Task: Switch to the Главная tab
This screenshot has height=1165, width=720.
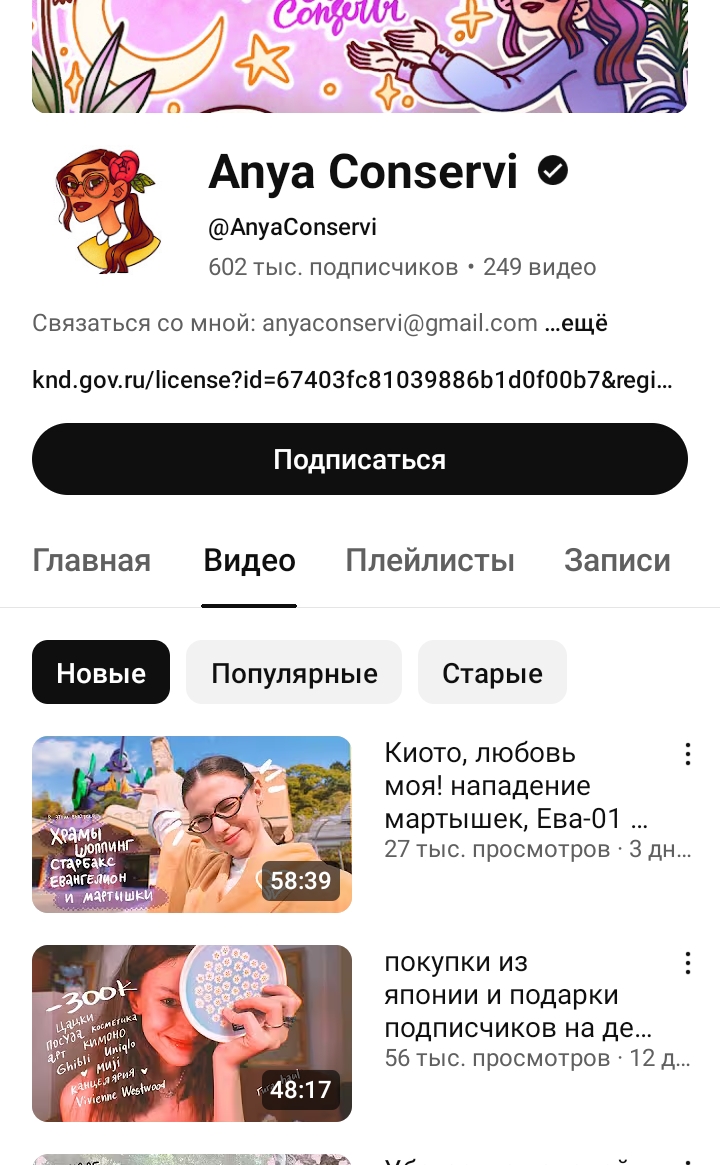Action: click(92, 560)
